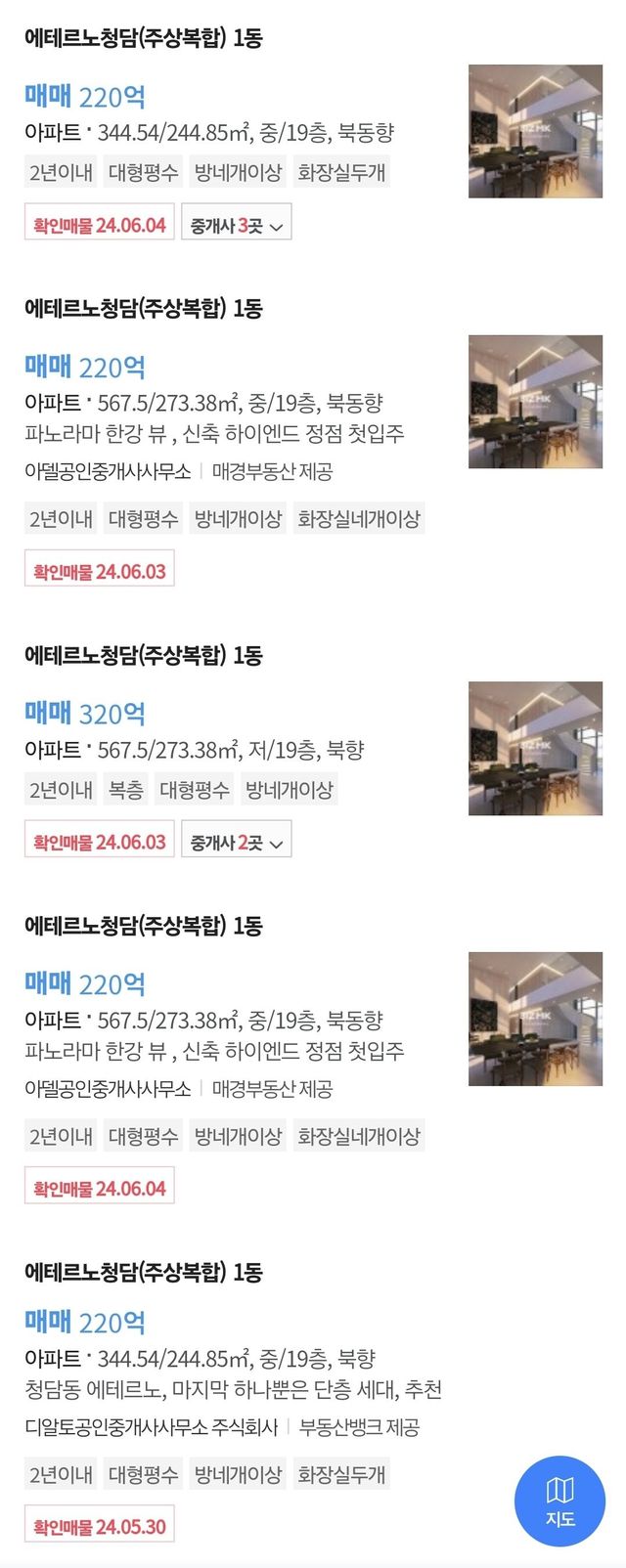This screenshot has width=626, height=1568.
Task: Expand the 중개사 2곳 dropdown
Action: tap(236, 842)
